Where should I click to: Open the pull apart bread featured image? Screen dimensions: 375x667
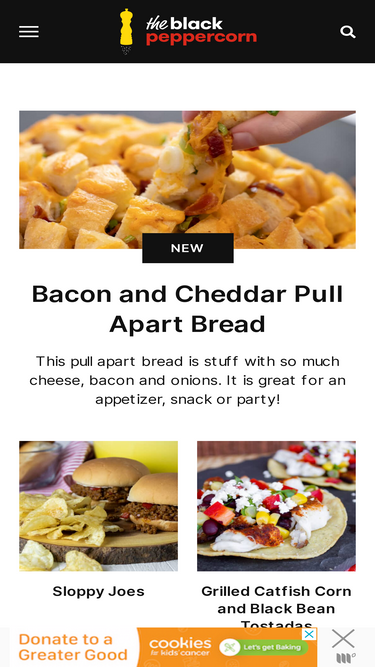click(x=188, y=180)
